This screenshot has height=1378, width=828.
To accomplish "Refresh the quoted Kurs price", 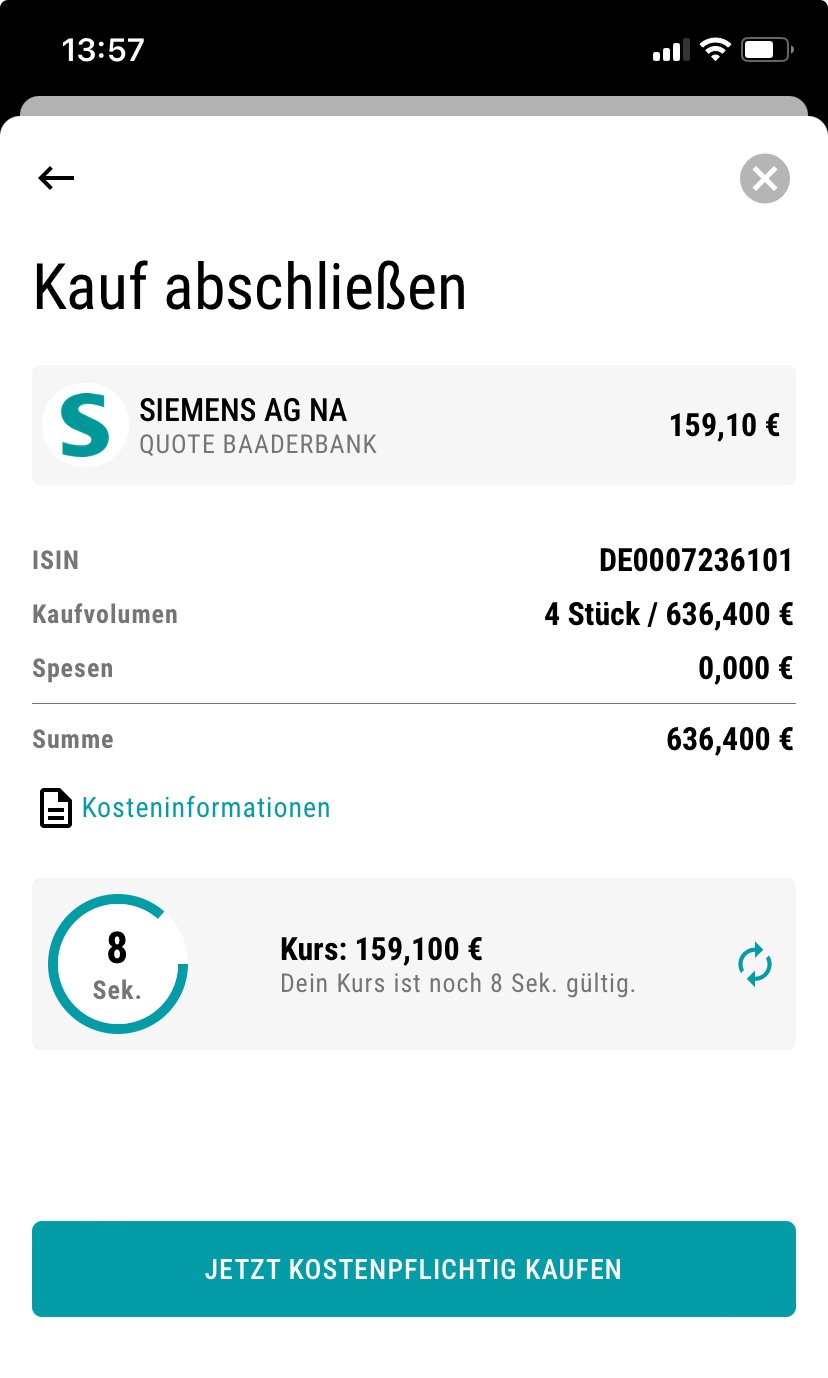I will point(755,965).
